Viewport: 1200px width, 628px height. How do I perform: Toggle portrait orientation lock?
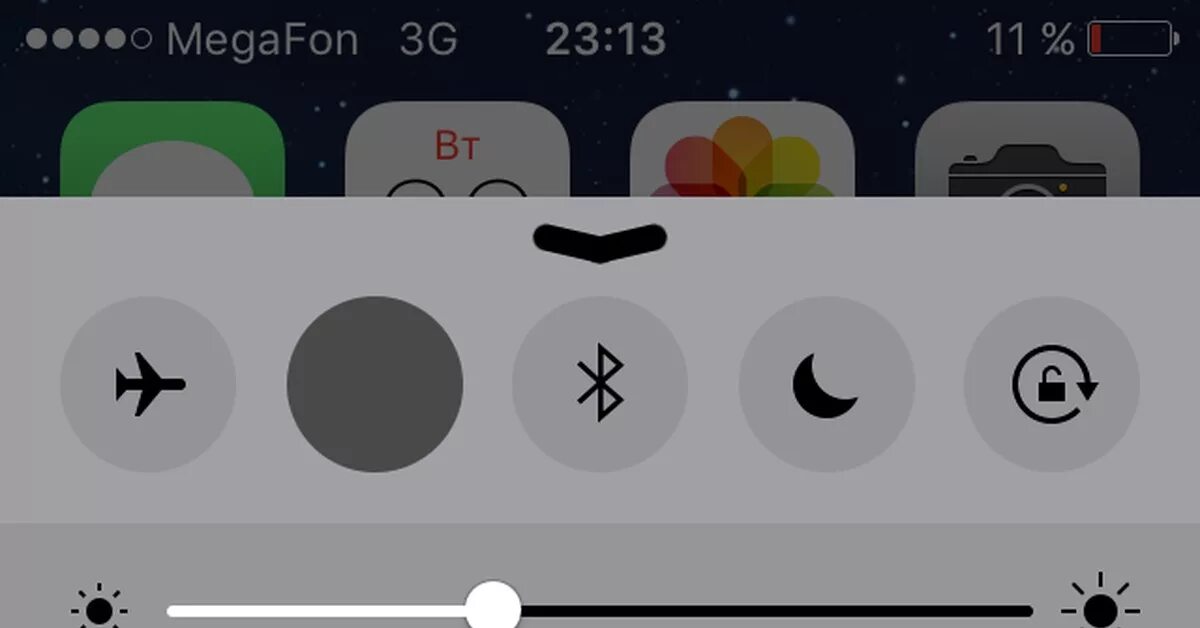1052,384
